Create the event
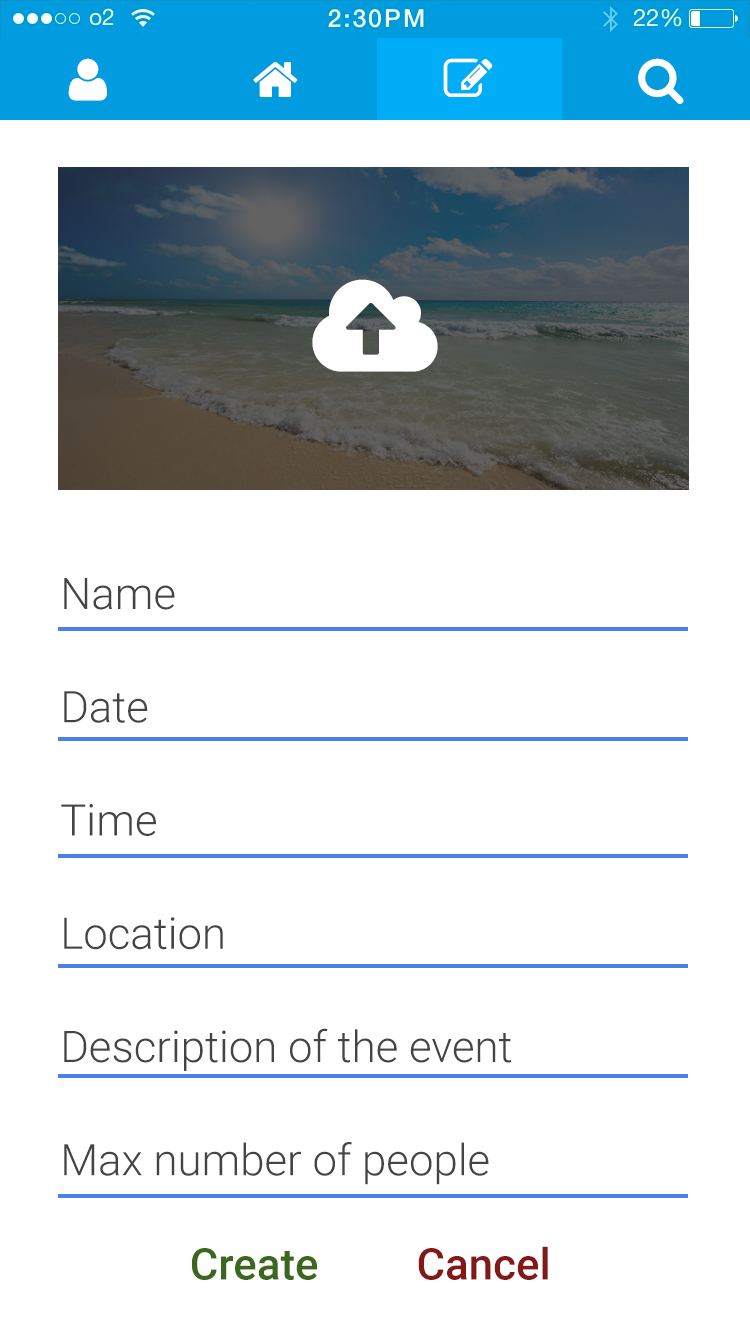Viewport: 750px width, 1334px height. (254, 1265)
